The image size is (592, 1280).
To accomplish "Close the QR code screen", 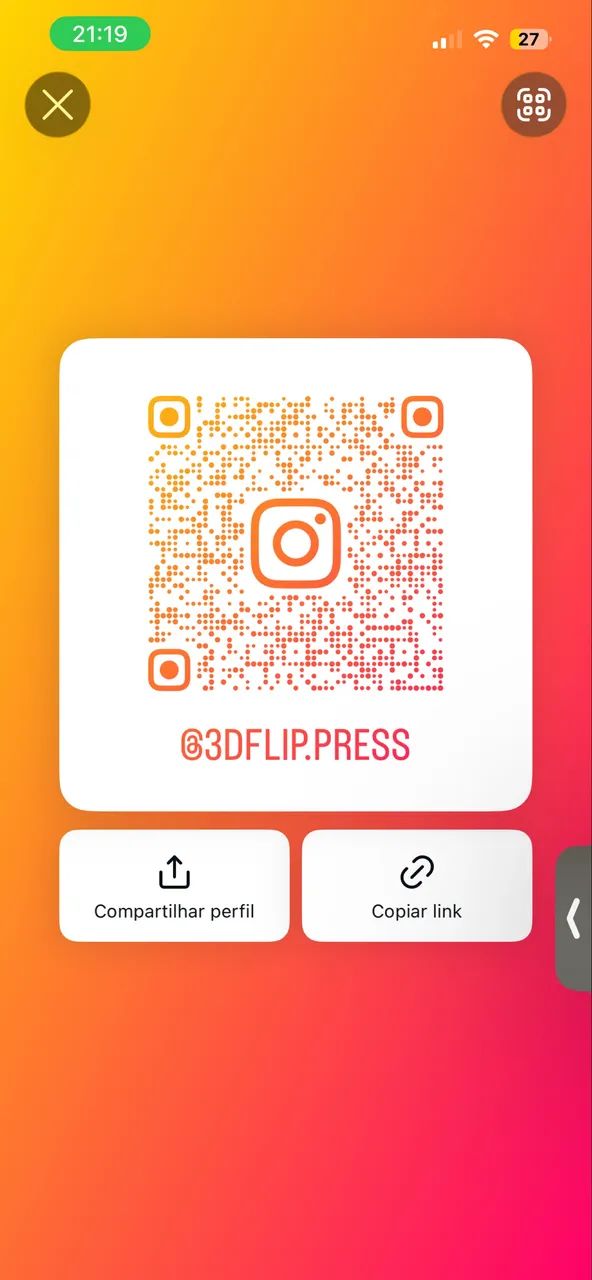I will pyautogui.click(x=58, y=105).
